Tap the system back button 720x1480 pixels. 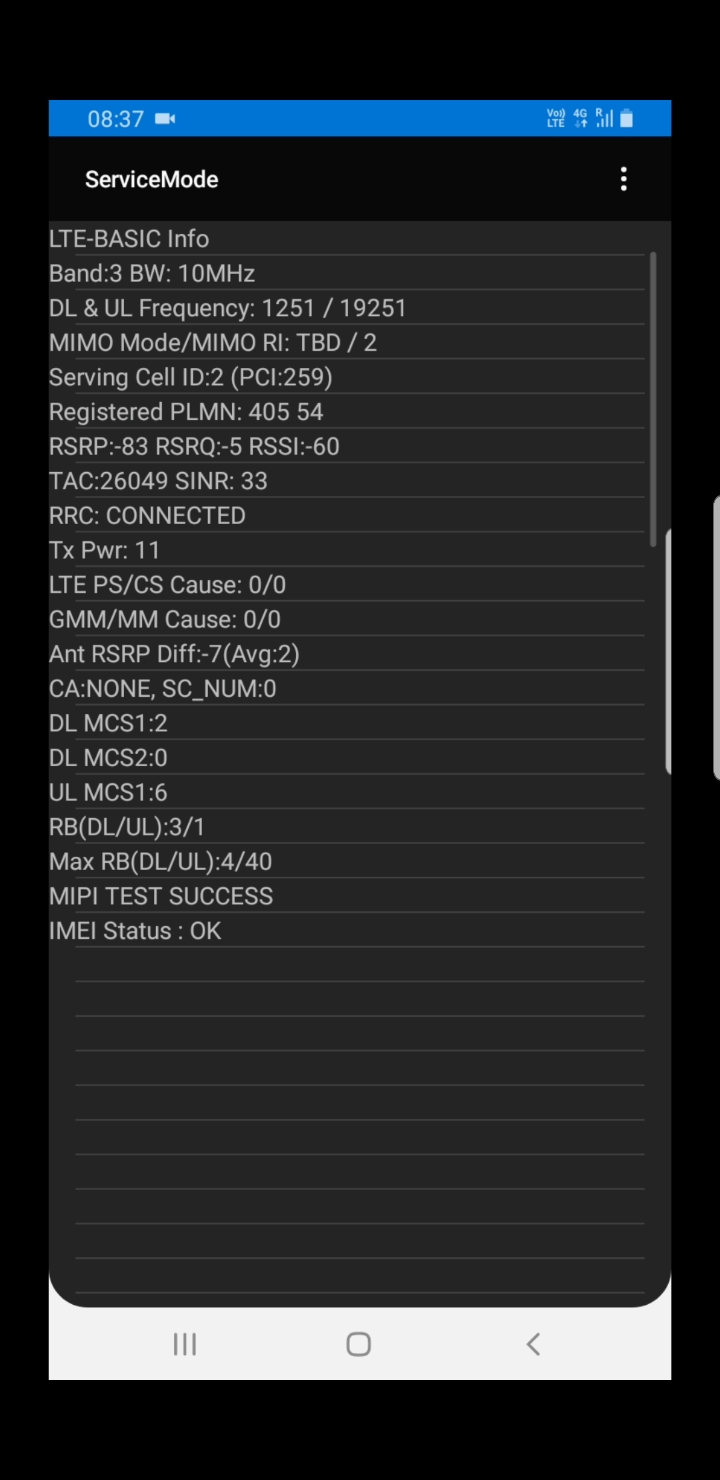tap(533, 1344)
